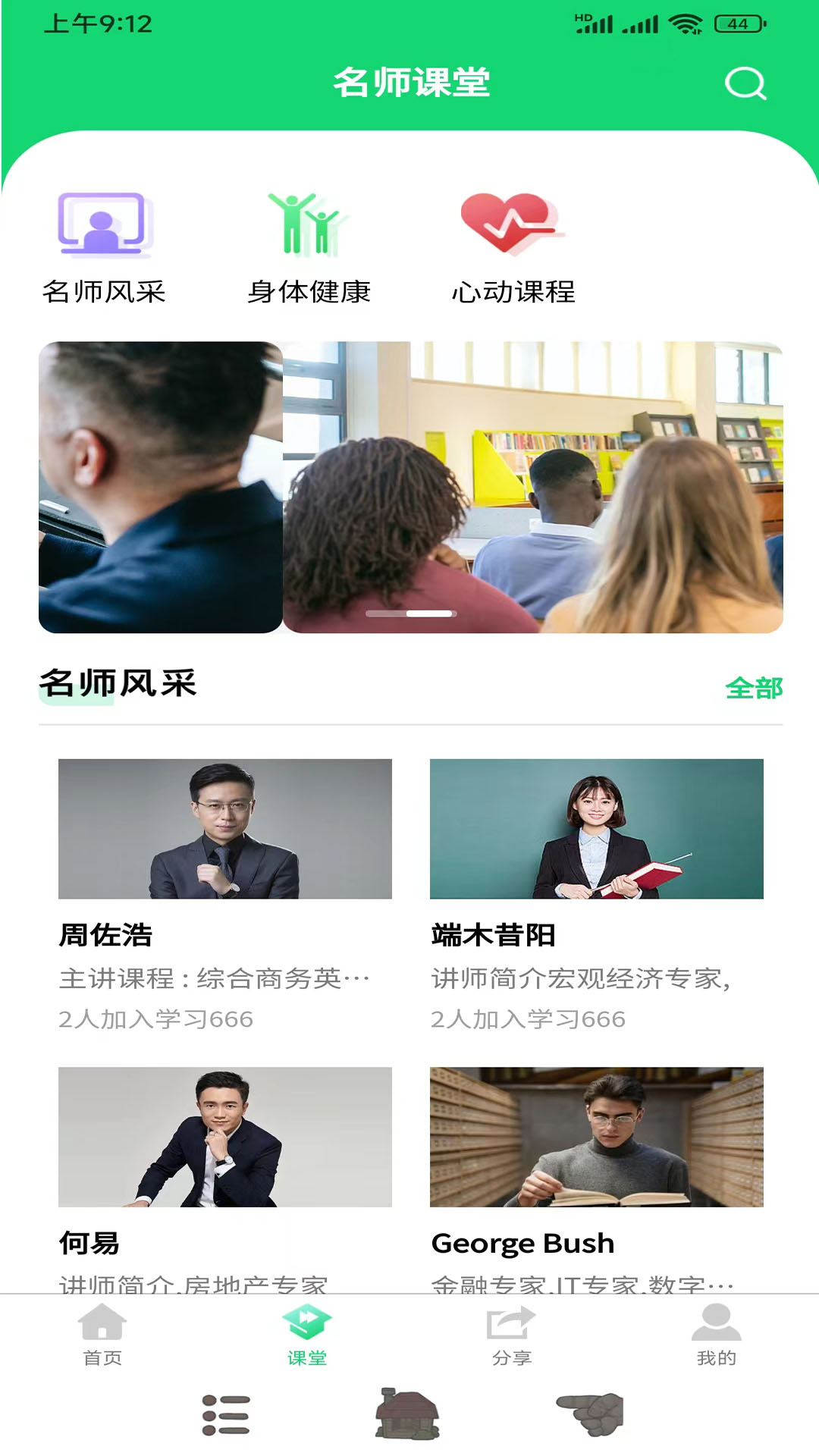This screenshot has height=1456, width=819.
Task: View George Bush's teacher details
Action: (x=596, y=1137)
